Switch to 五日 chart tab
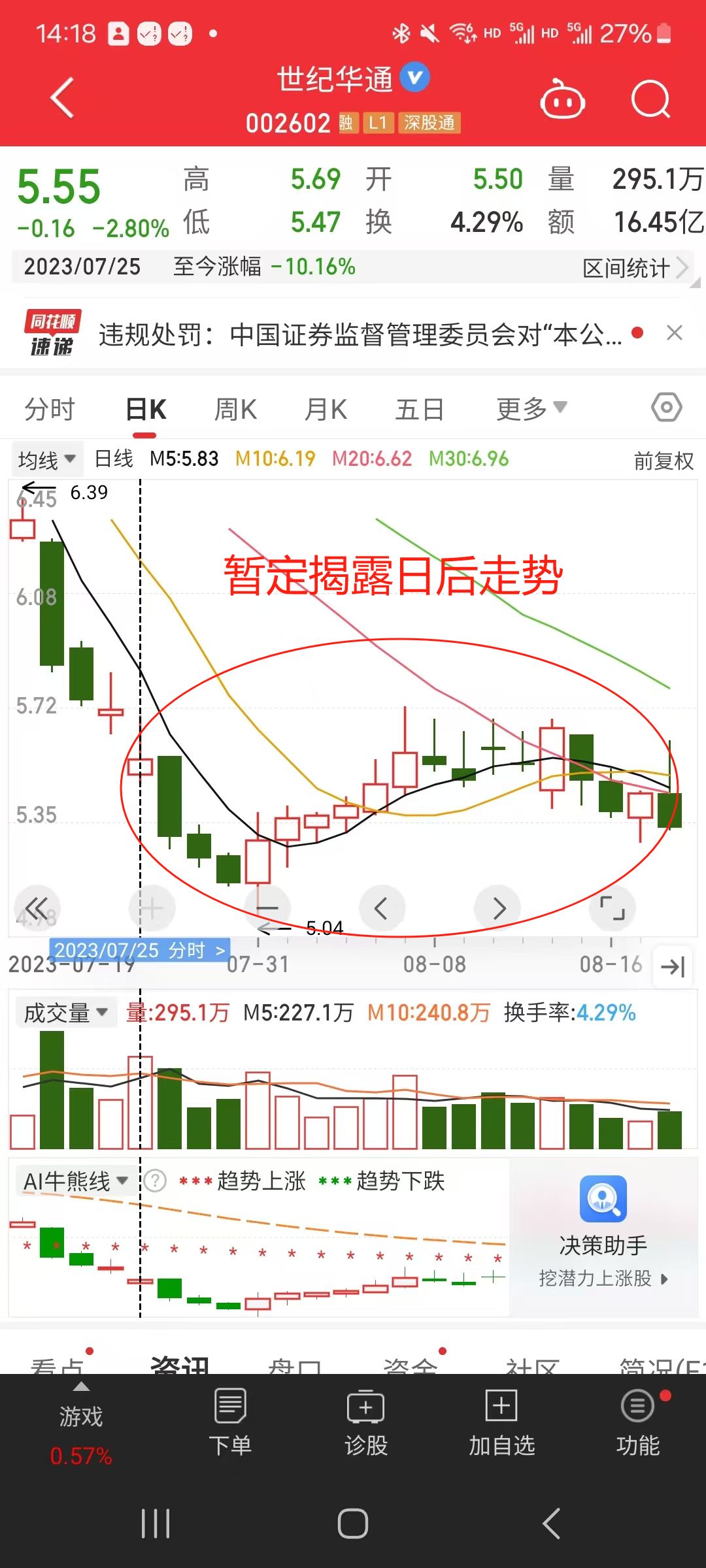The width and height of the screenshot is (706, 1568). click(420, 410)
